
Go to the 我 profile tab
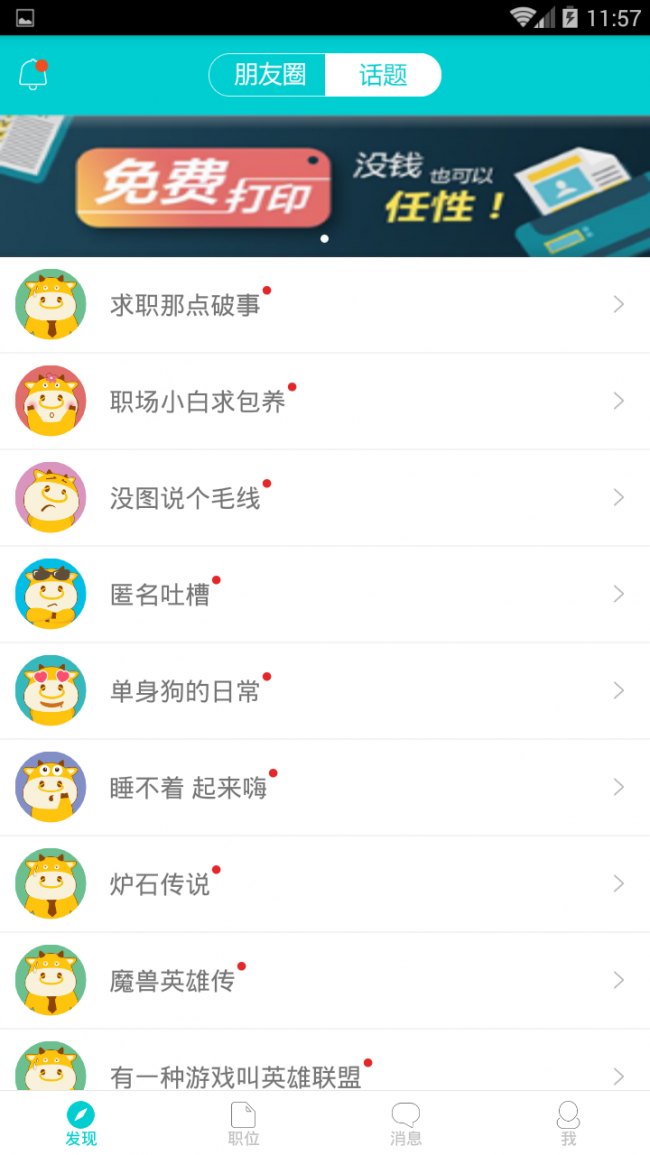point(568,1123)
